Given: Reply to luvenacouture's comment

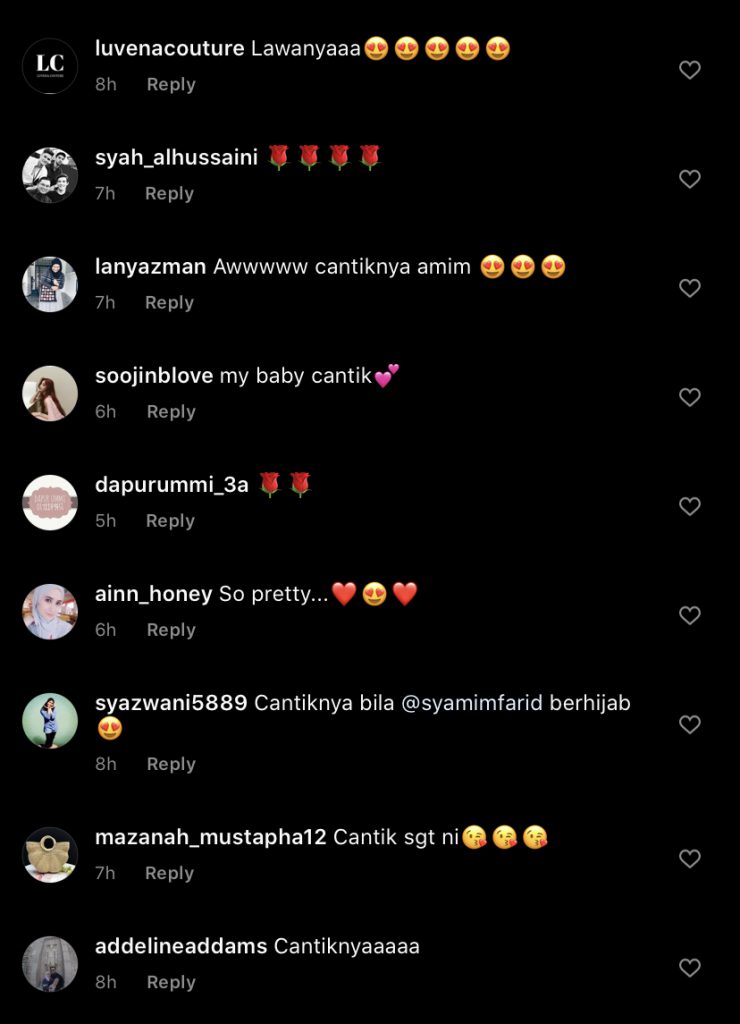Looking at the screenshot, I should [x=171, y=85].
